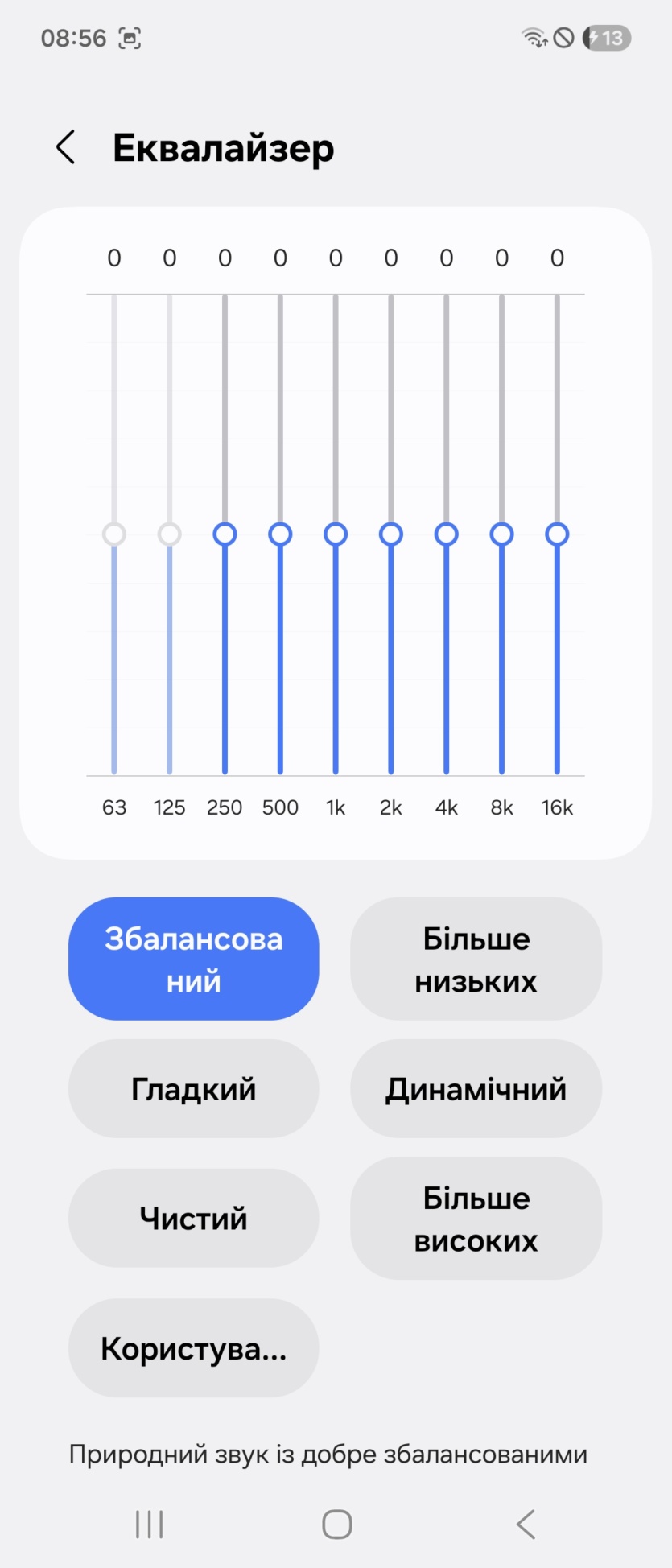Select the Збалансований preset
This screenshot has width=672, height=1568.
193,959
